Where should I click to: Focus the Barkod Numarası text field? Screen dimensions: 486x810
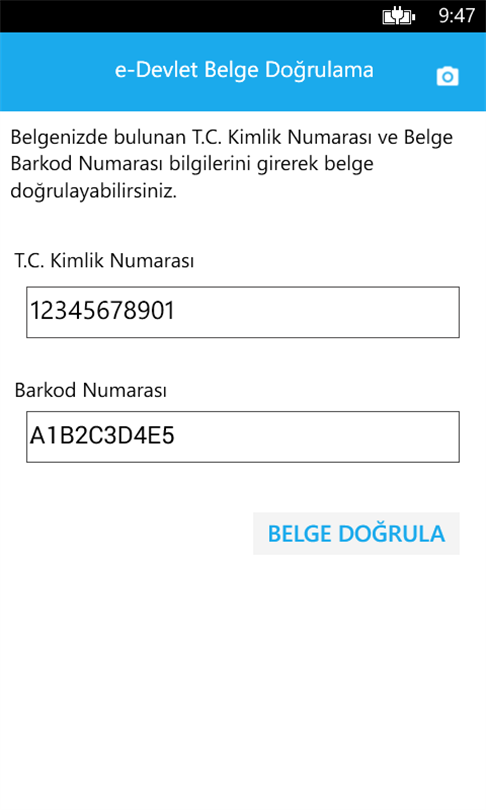click(243, 437)
